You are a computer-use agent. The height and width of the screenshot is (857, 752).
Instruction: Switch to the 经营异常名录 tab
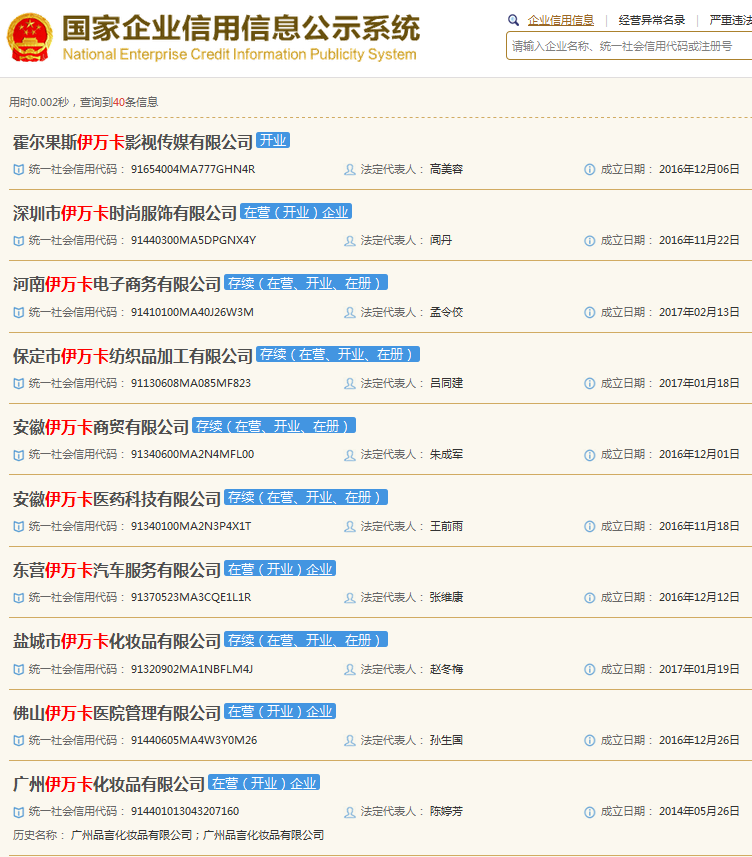(651, 20)
